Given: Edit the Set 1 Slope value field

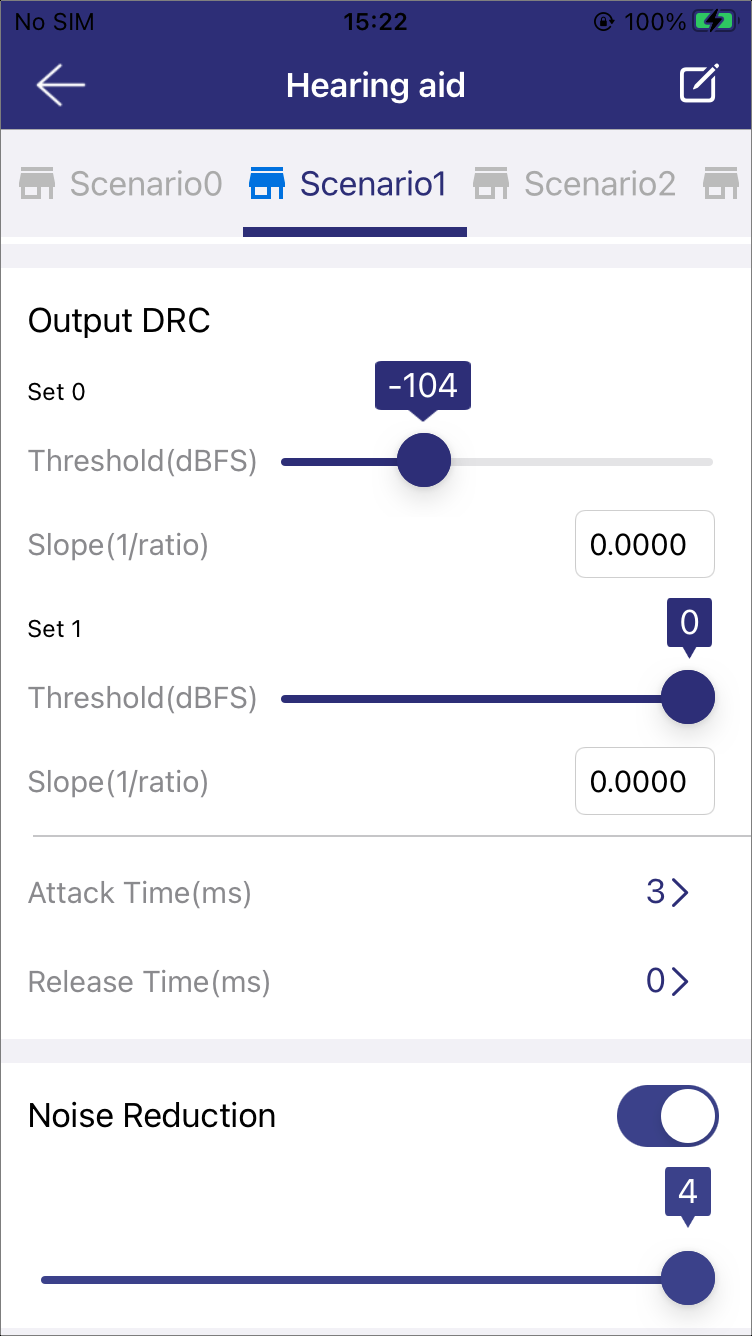Looking at the screenshot, I should tap(645, 781).
